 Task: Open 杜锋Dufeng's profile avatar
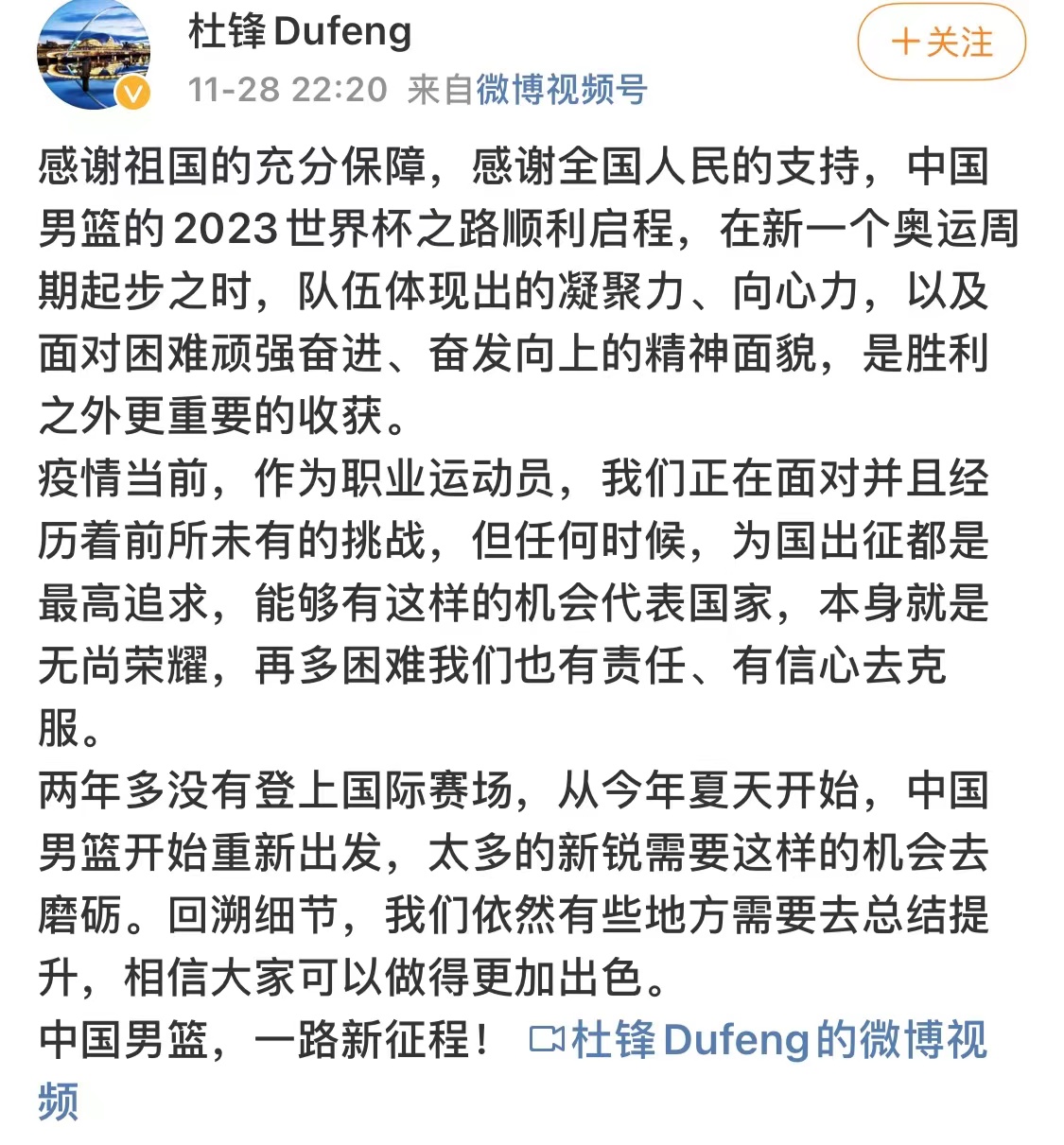coord(94,54)
